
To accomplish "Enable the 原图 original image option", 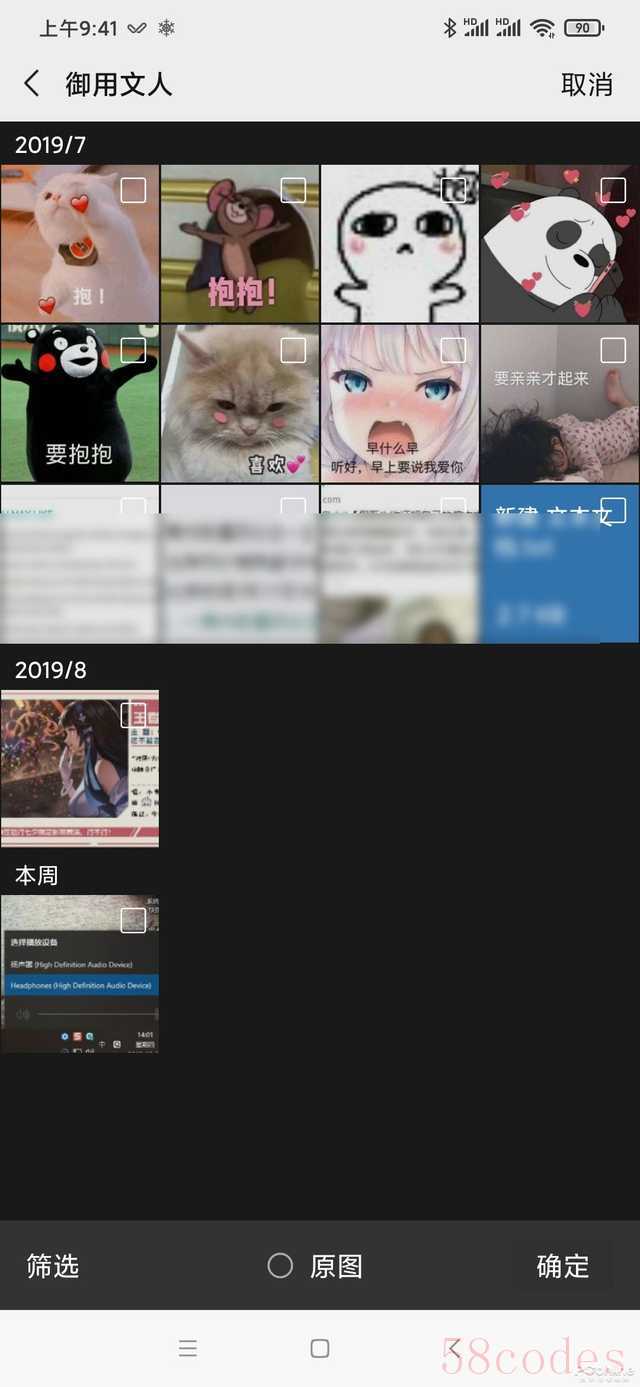I will [x=281, y=1266].
